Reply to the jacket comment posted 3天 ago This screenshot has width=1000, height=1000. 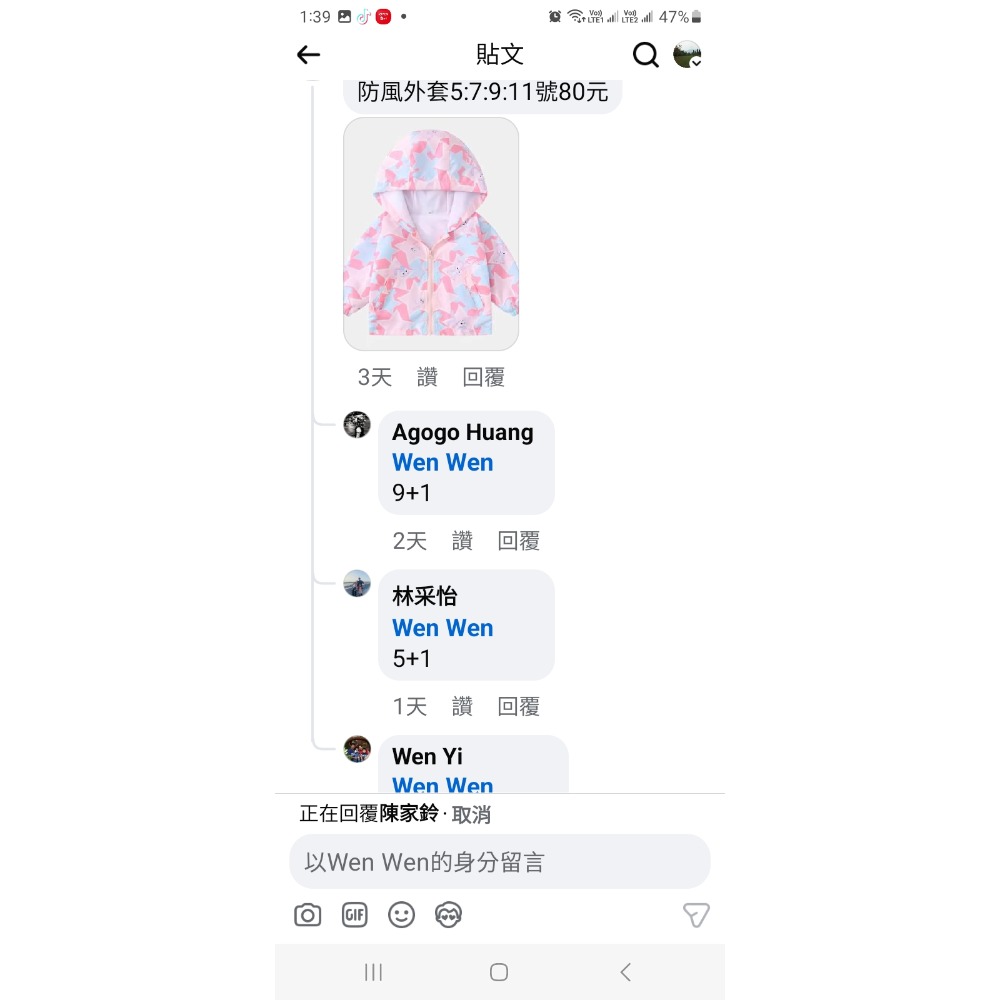tap(484, 377)
